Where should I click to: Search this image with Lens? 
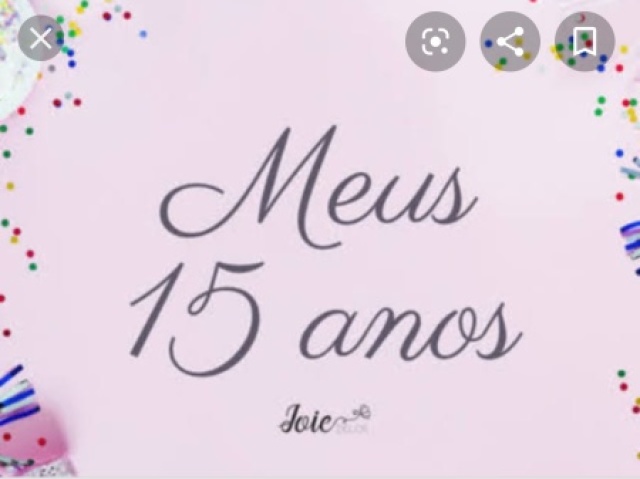point(435,42)
